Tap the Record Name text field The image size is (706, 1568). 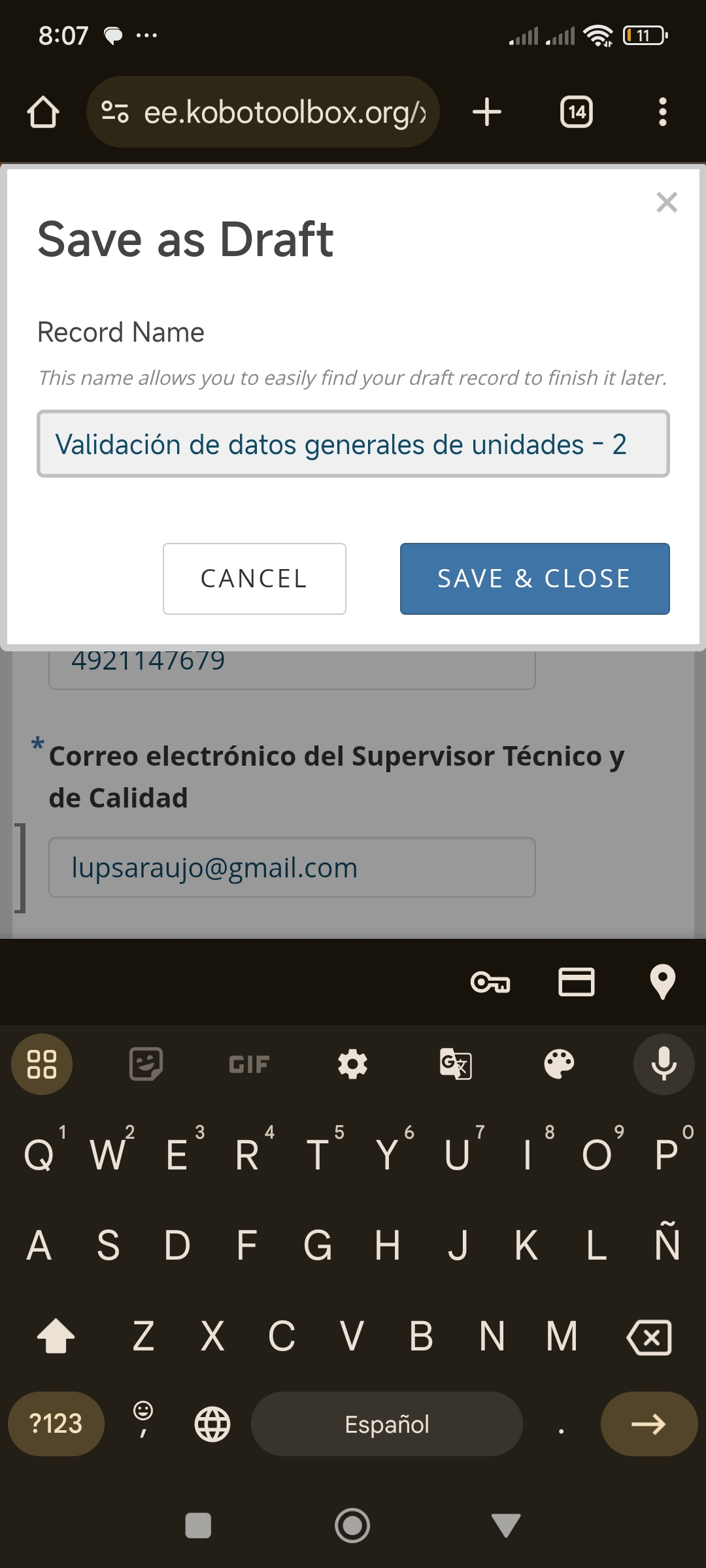(353, 444)
